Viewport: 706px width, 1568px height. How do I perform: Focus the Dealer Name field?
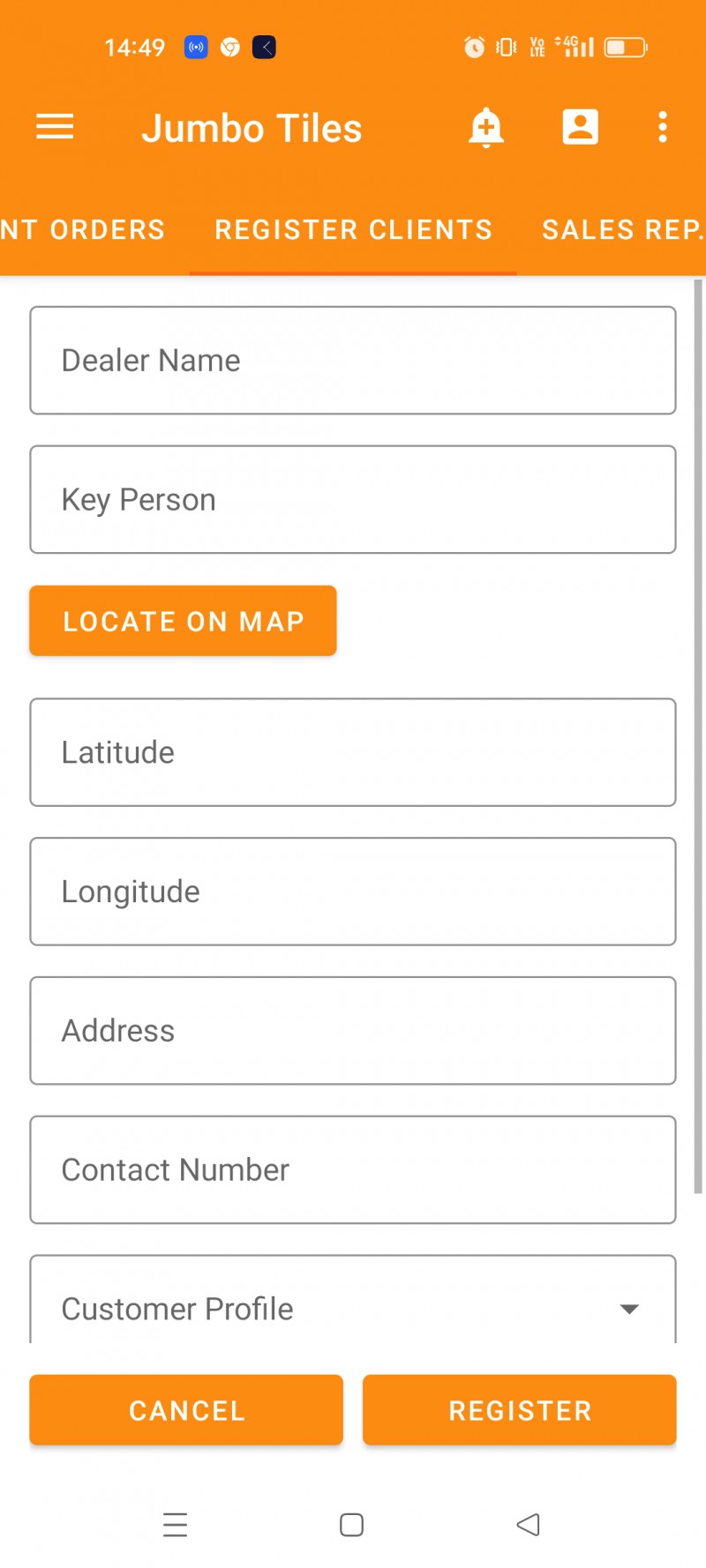point(353,361)
